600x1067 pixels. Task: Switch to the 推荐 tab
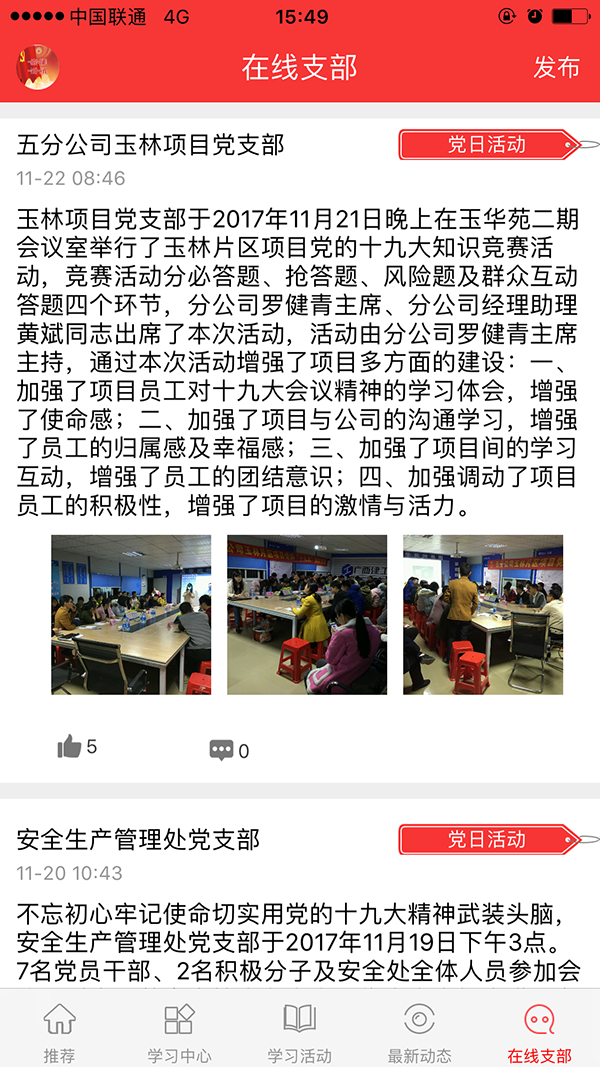[x=59, y=1032]
